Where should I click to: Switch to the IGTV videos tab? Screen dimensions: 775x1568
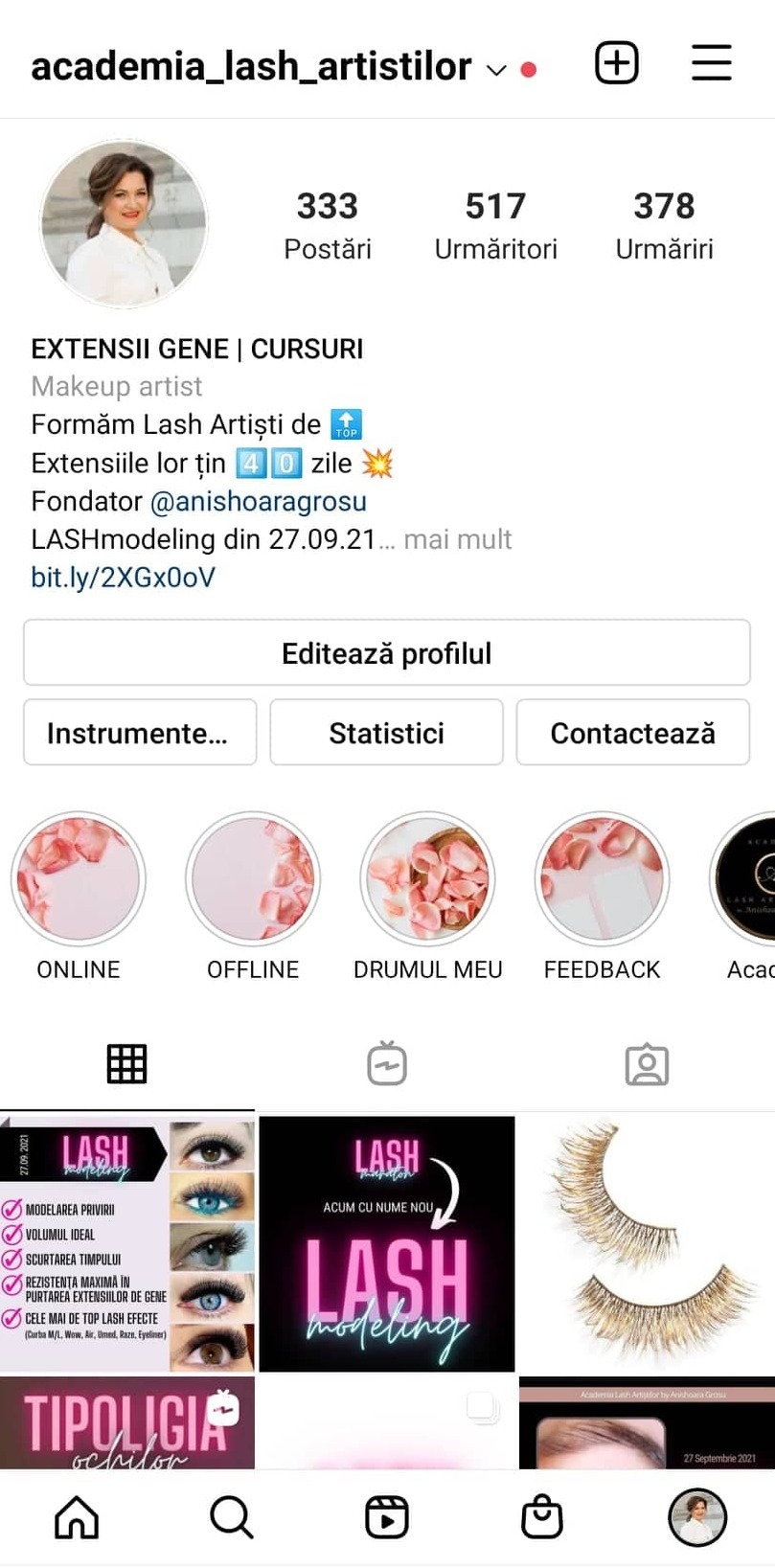[387, 1063]
